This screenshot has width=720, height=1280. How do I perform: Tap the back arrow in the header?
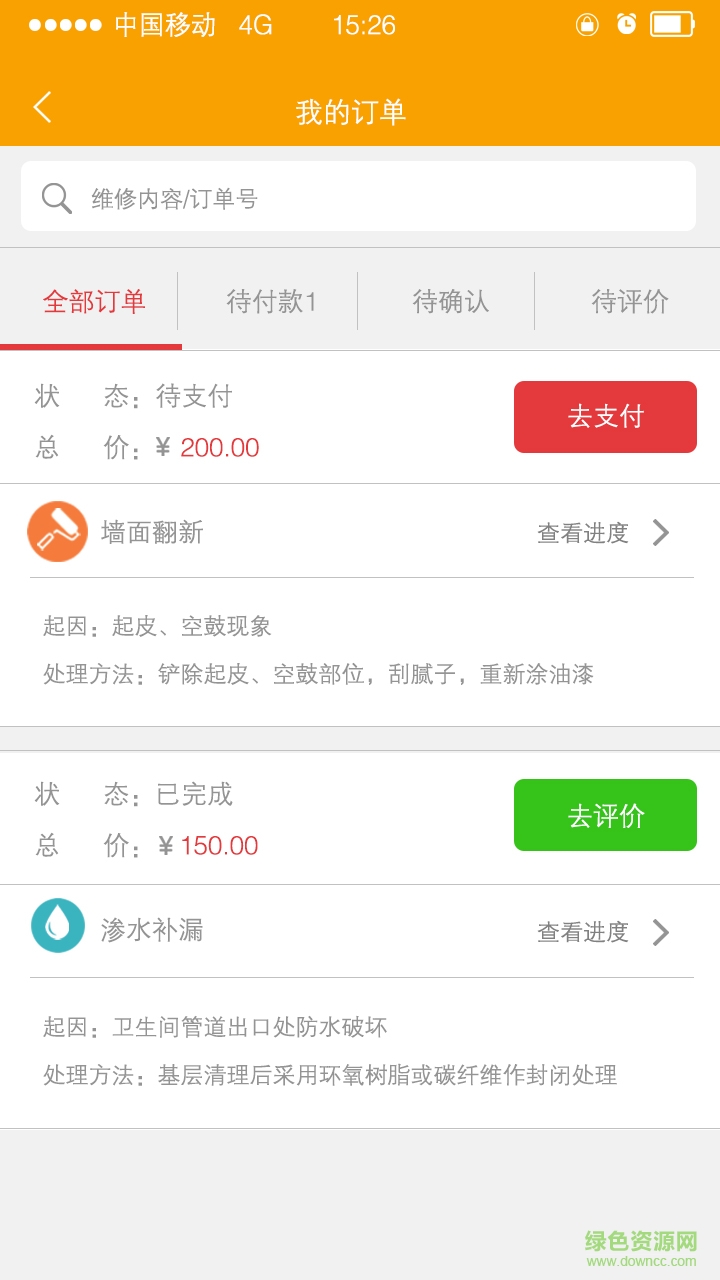coord(41,106)
